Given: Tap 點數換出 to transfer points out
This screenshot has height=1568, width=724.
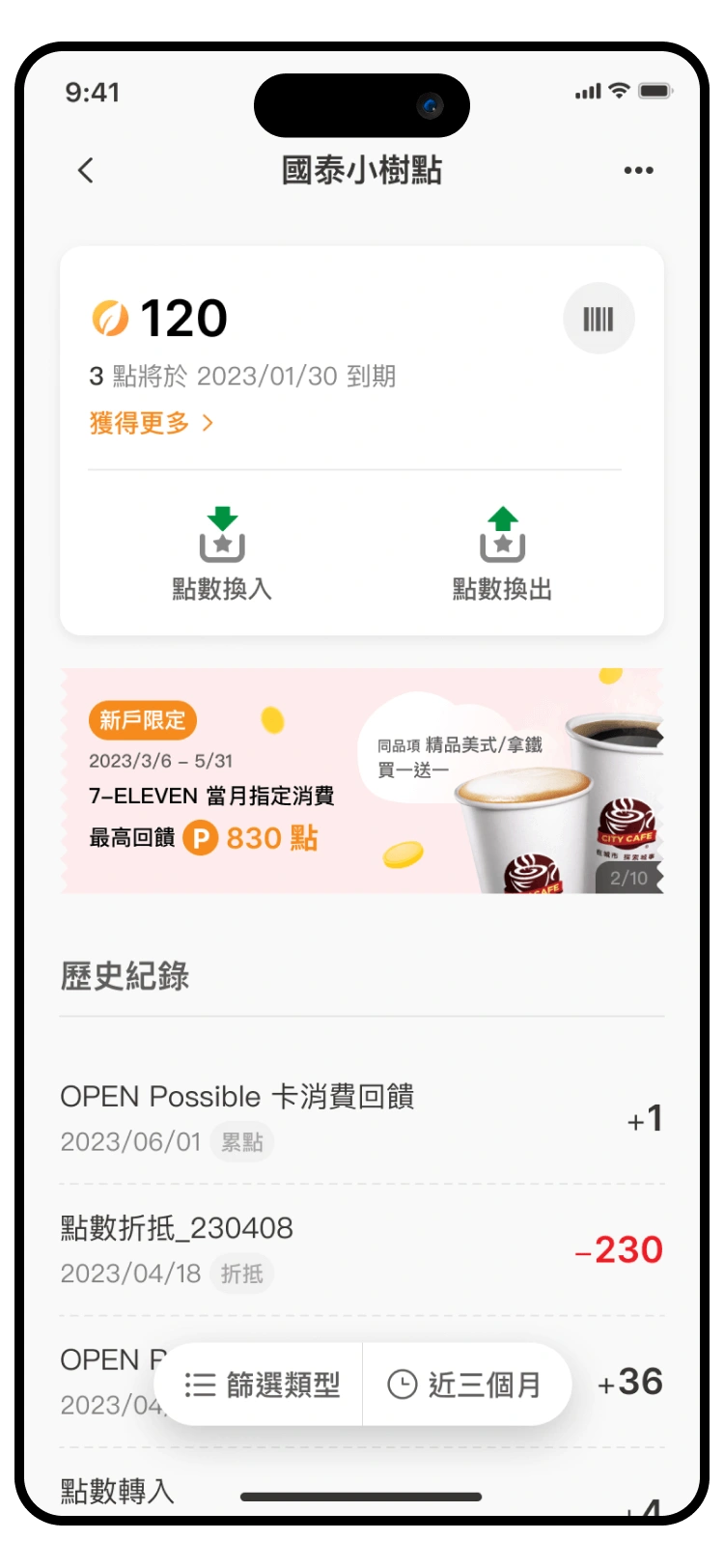Looking at the screenshot, I should [x=502, y=554].
